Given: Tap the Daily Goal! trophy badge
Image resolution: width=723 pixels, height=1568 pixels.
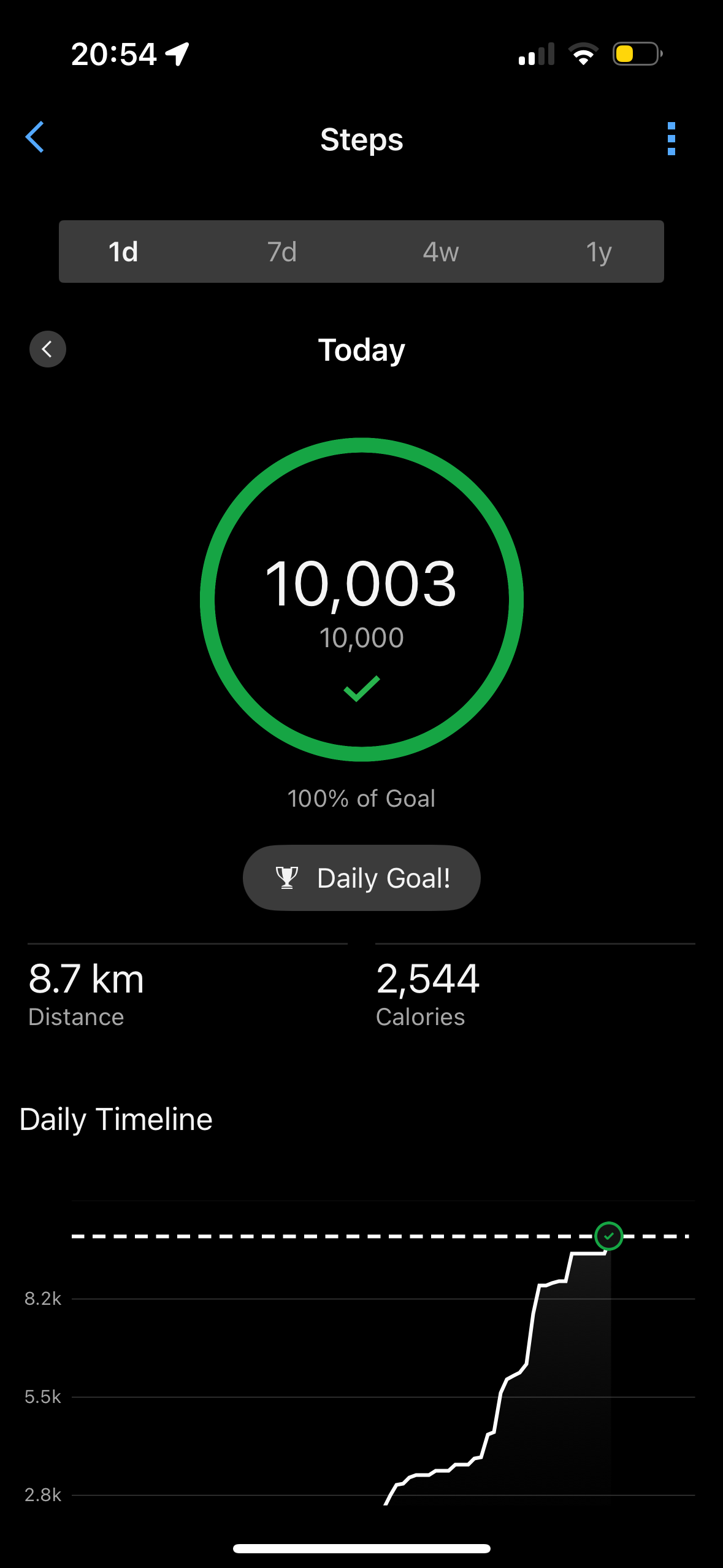Looking at the screenshot, I should coord(361,878).
